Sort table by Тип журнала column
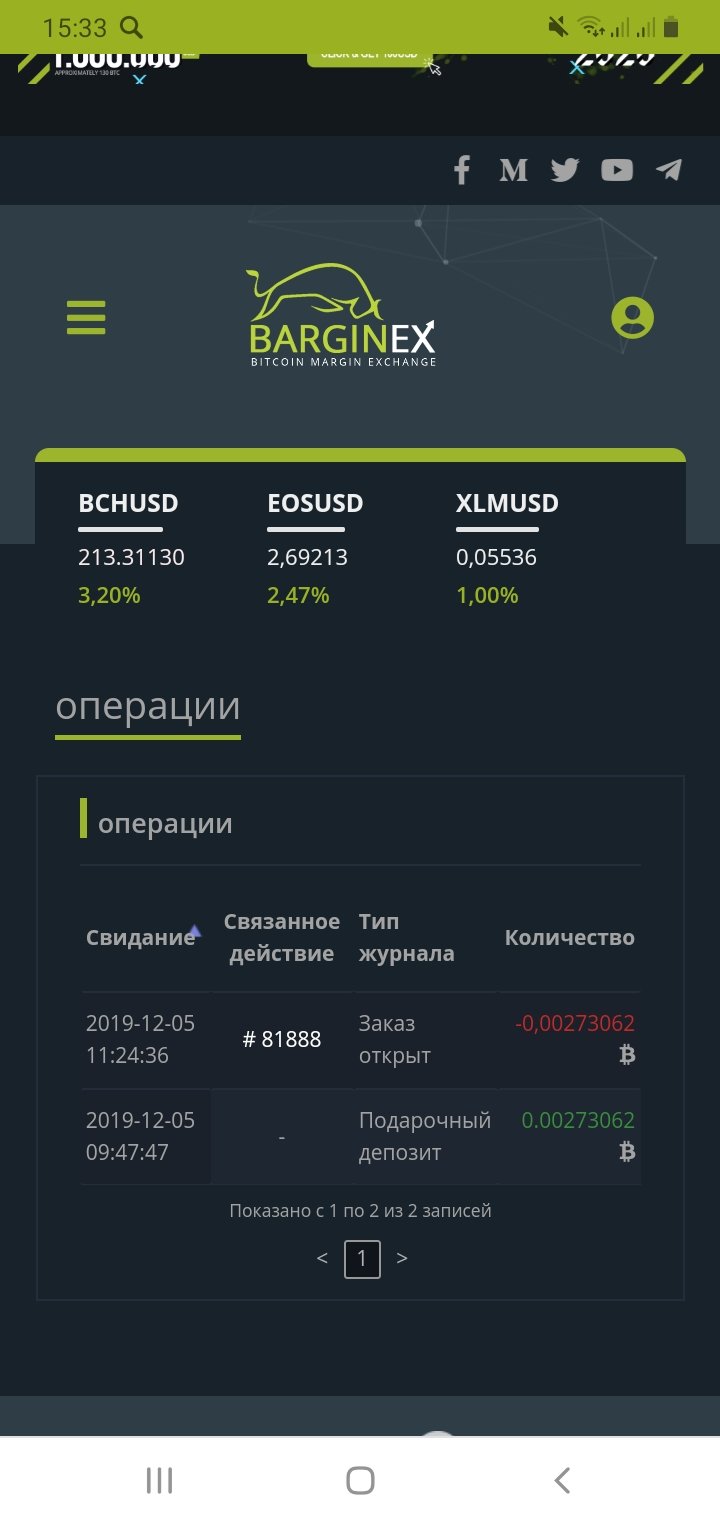 406,937
